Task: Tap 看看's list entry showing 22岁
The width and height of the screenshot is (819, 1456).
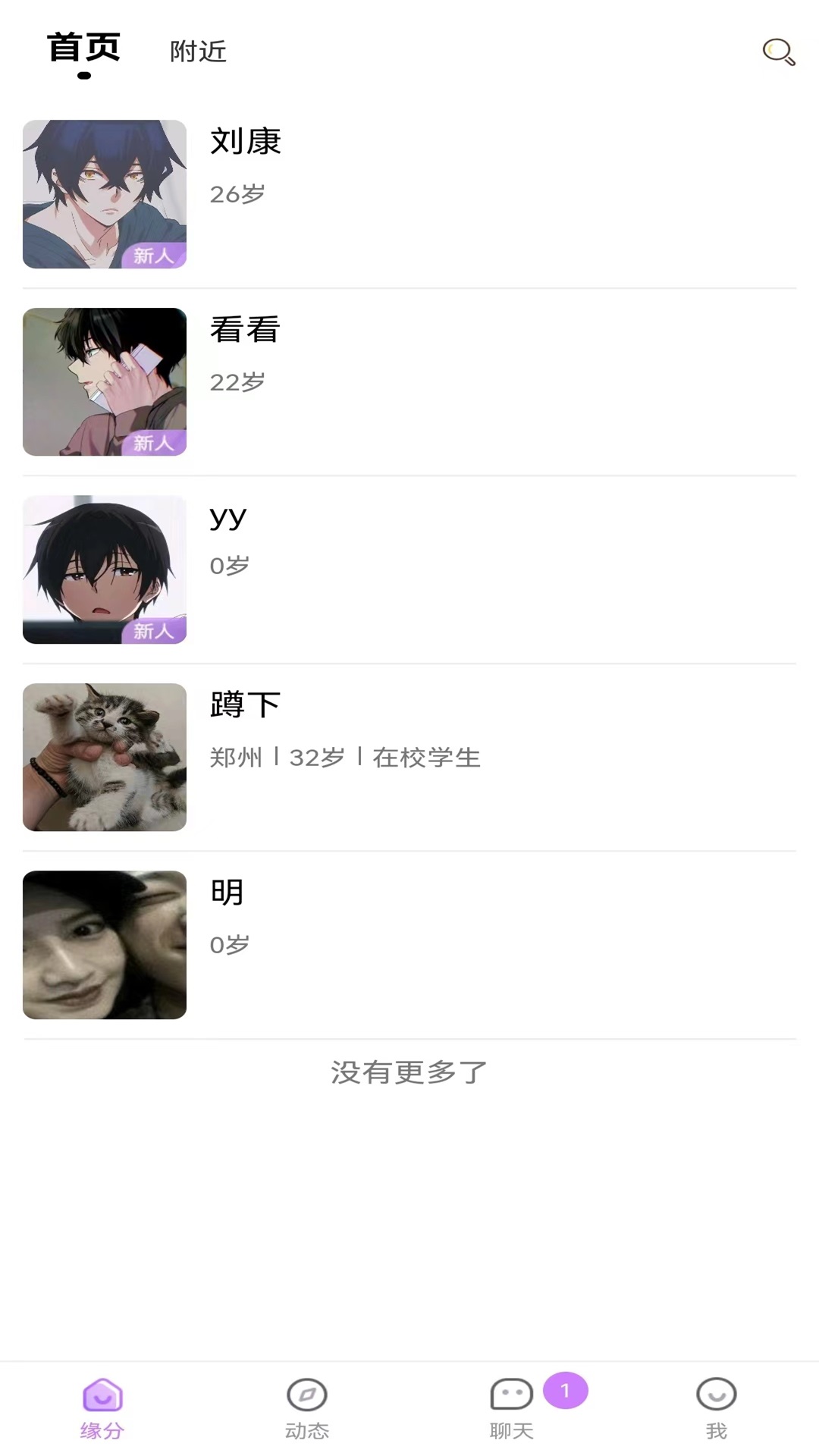Action: point(409,381)
